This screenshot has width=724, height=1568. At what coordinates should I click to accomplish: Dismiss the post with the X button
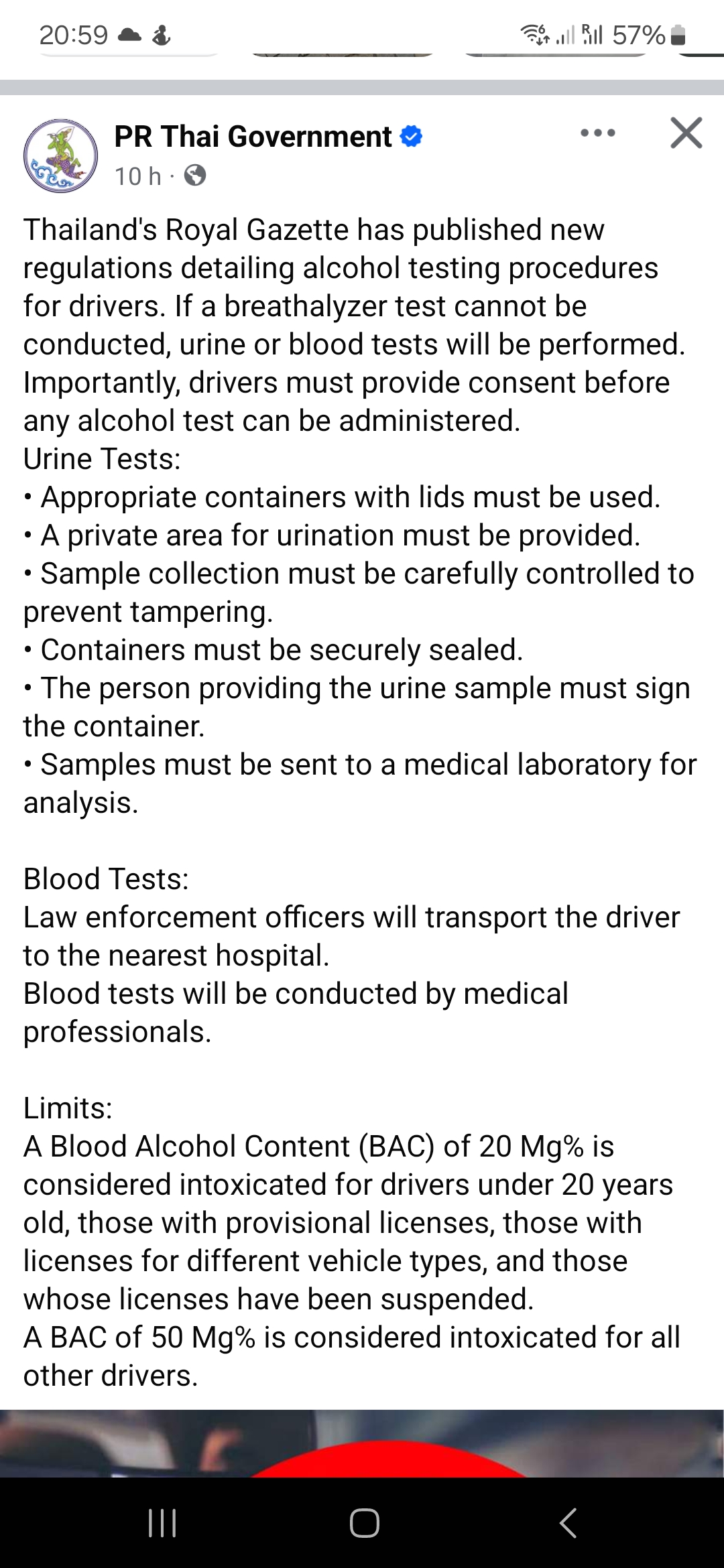(x=686, y=133)
